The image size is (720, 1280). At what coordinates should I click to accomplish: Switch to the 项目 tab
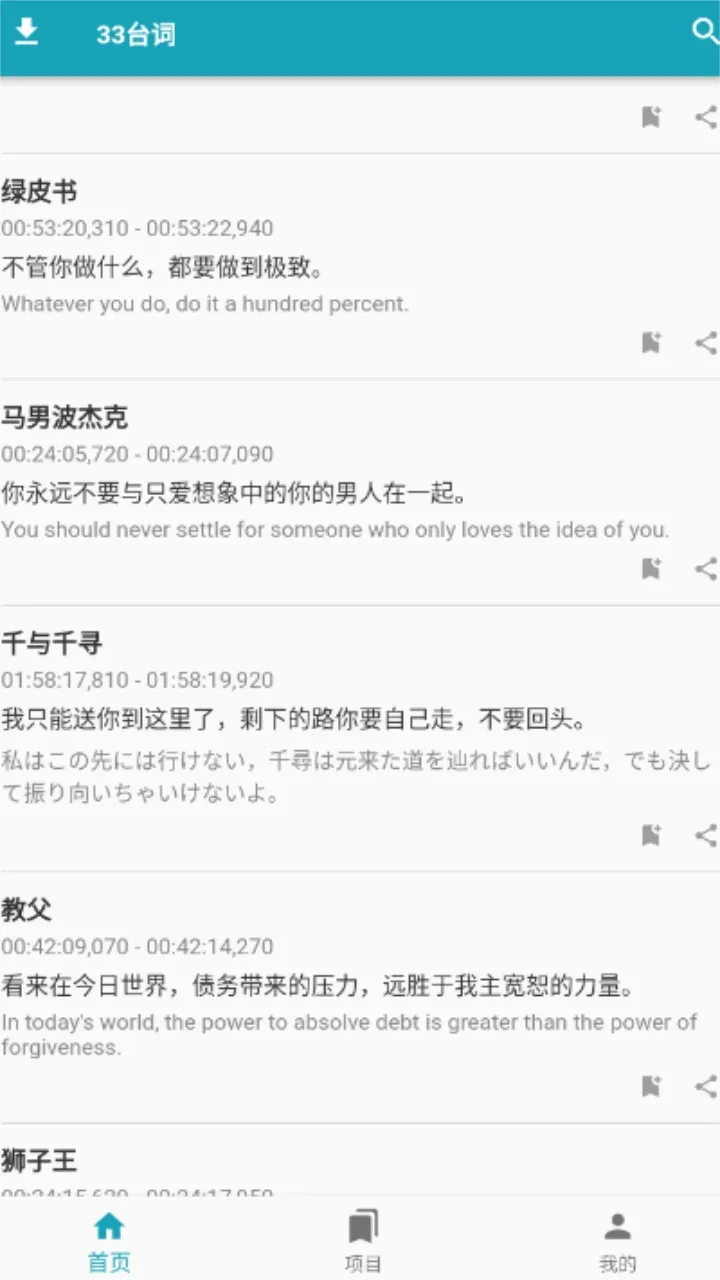point(362,1240)
